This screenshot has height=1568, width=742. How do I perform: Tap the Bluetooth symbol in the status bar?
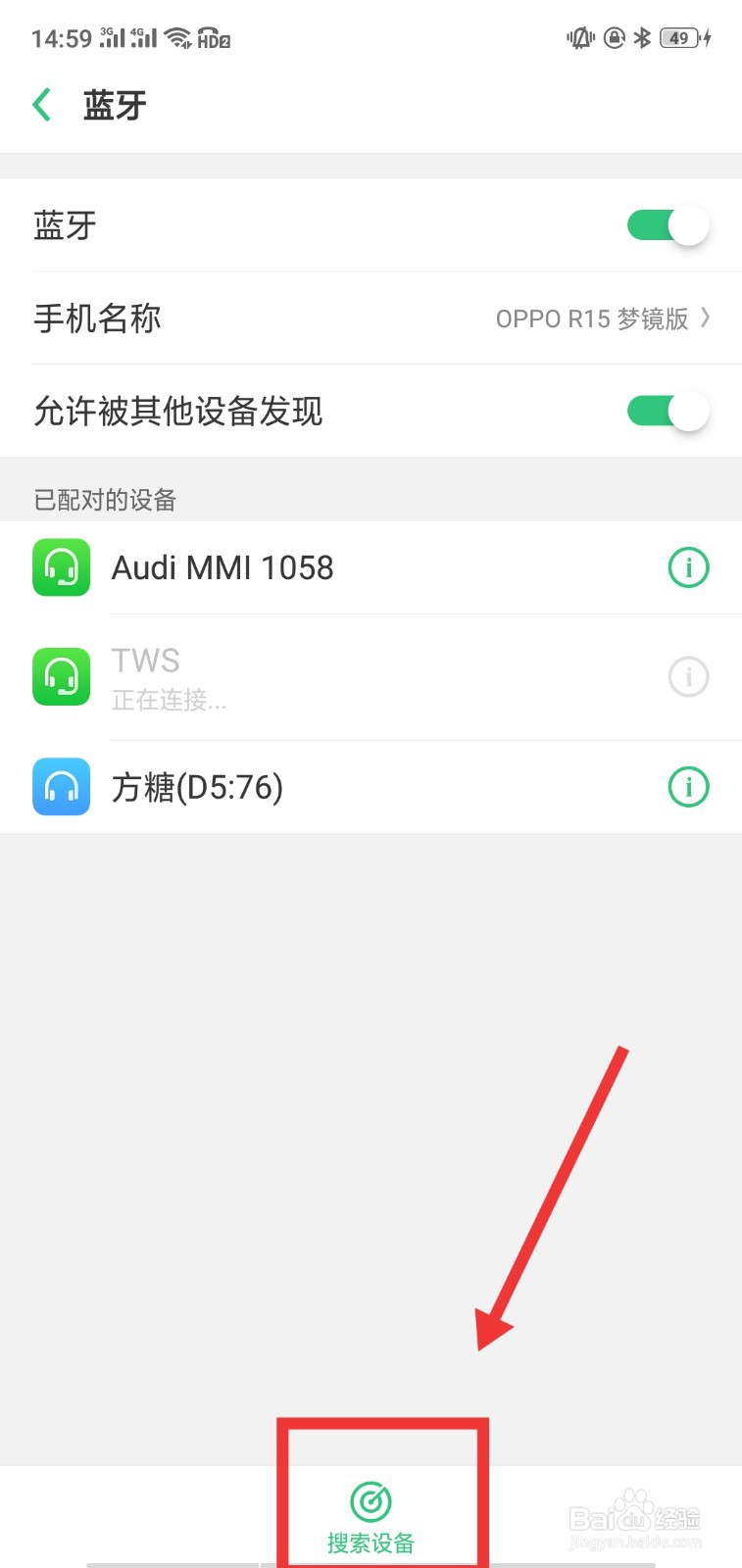pos(642,37)
